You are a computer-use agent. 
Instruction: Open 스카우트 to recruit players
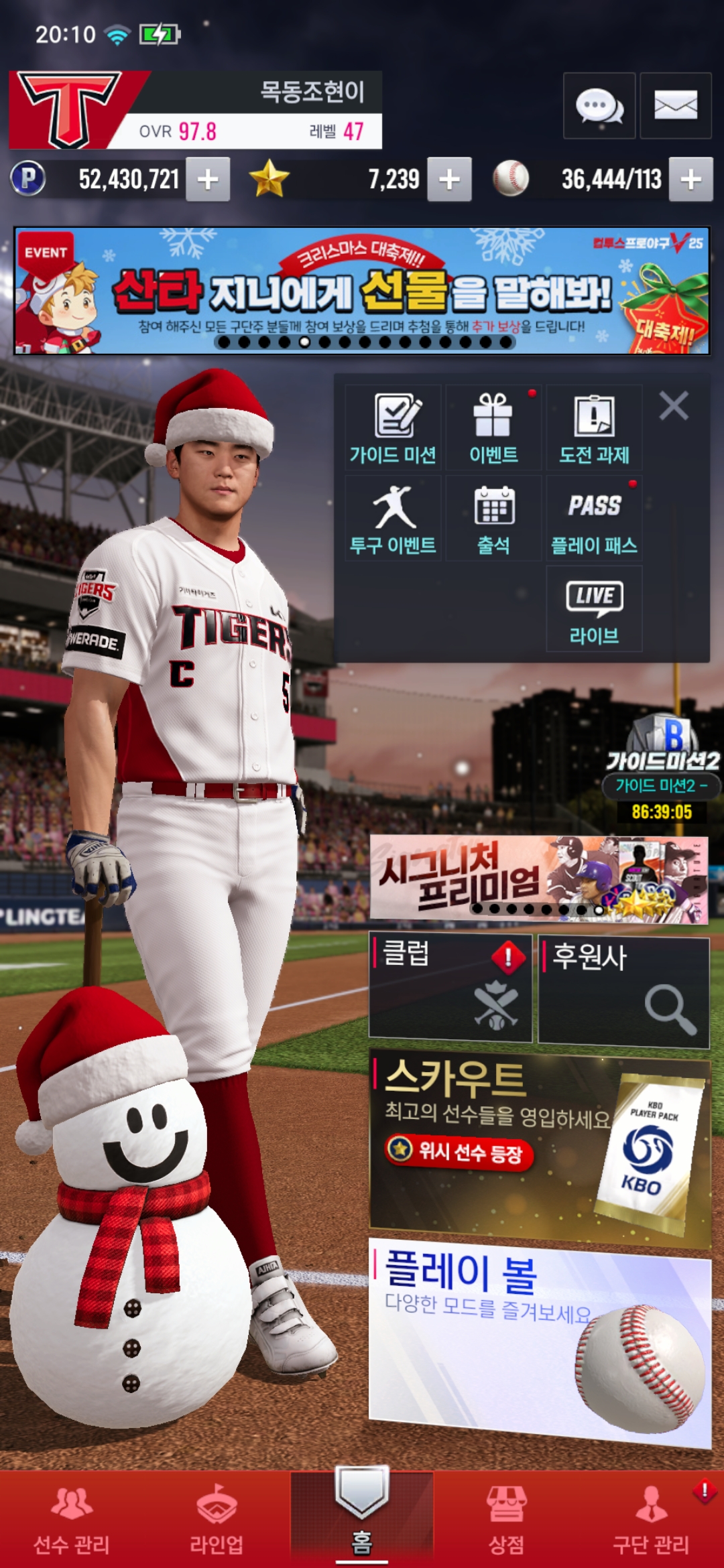pos(540,1147)
